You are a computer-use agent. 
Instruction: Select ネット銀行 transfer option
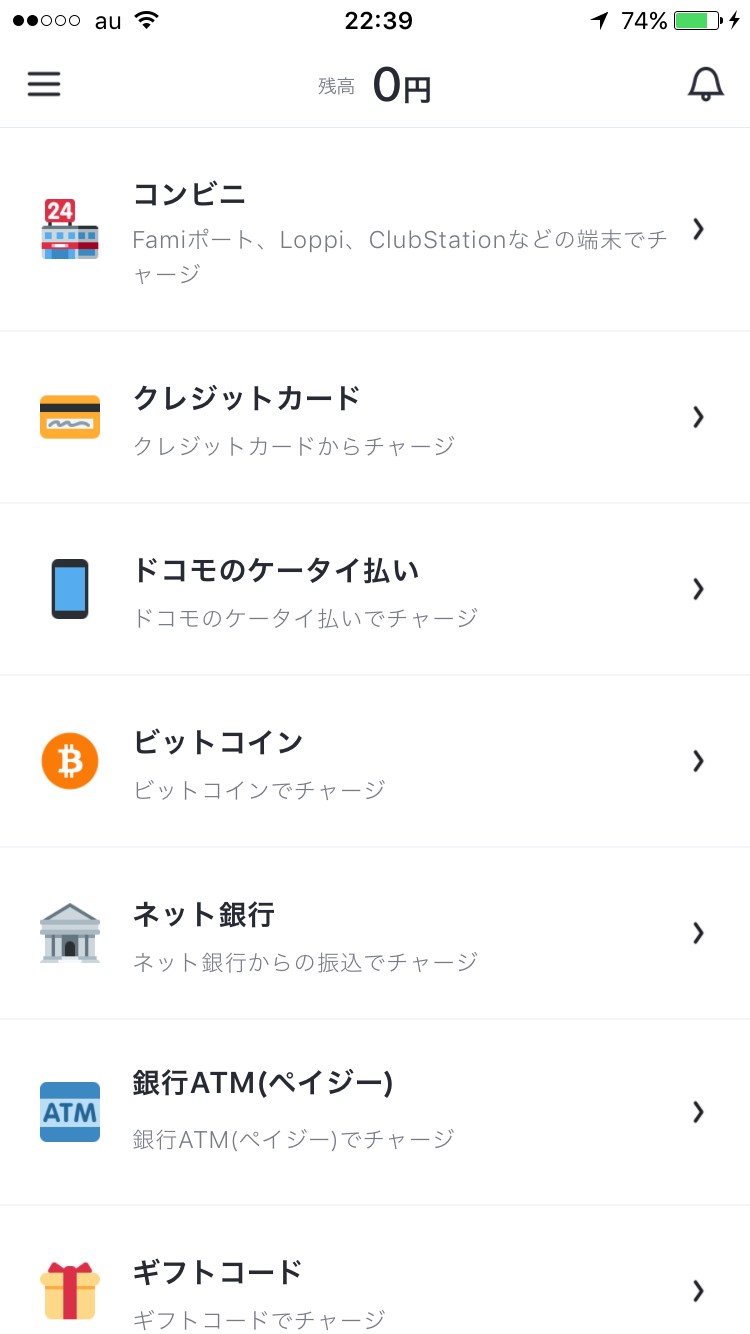pyautogui.click(x=375, y=933)
